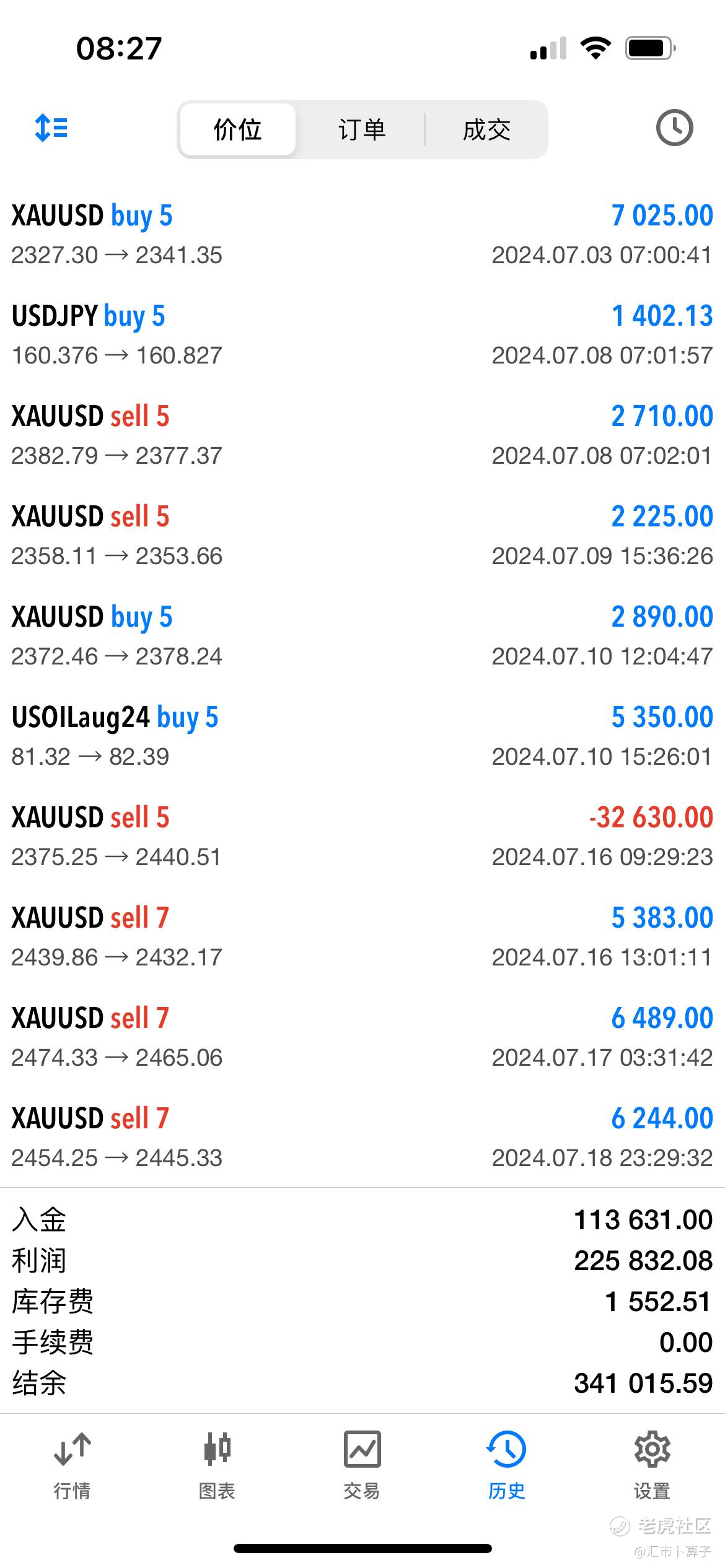Go to the 行情 tab
Viewport: 725px width, 1568px height.
coord(72,1465)
